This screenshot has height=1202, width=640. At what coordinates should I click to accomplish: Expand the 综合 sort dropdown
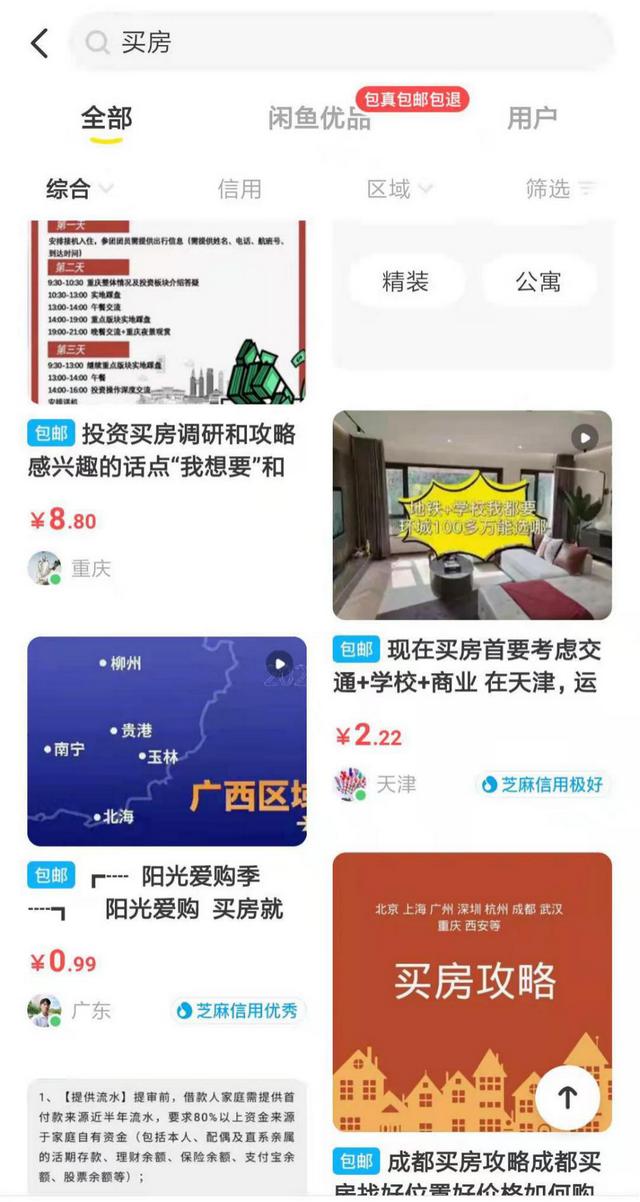79,188
